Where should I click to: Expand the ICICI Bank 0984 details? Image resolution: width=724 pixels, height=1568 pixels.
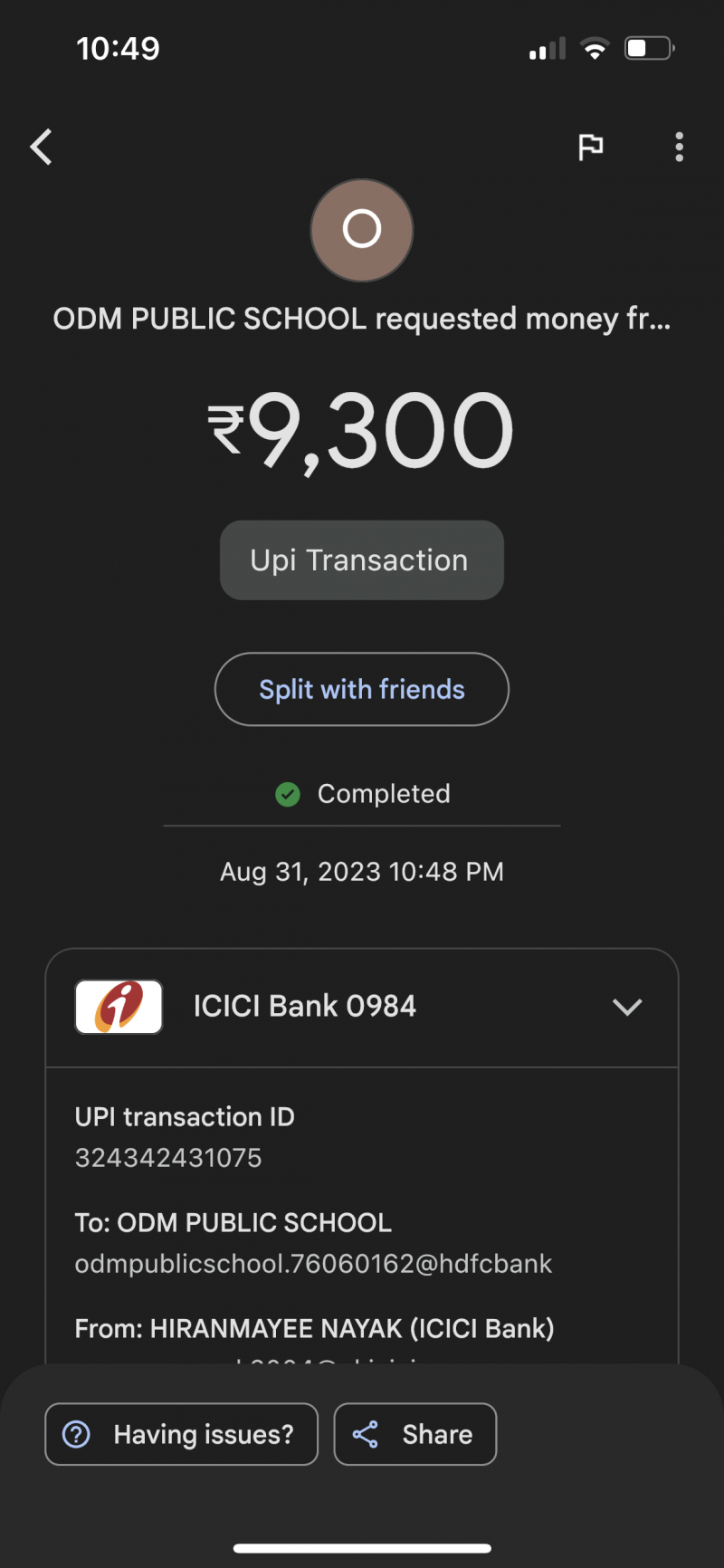(626, 1007)
